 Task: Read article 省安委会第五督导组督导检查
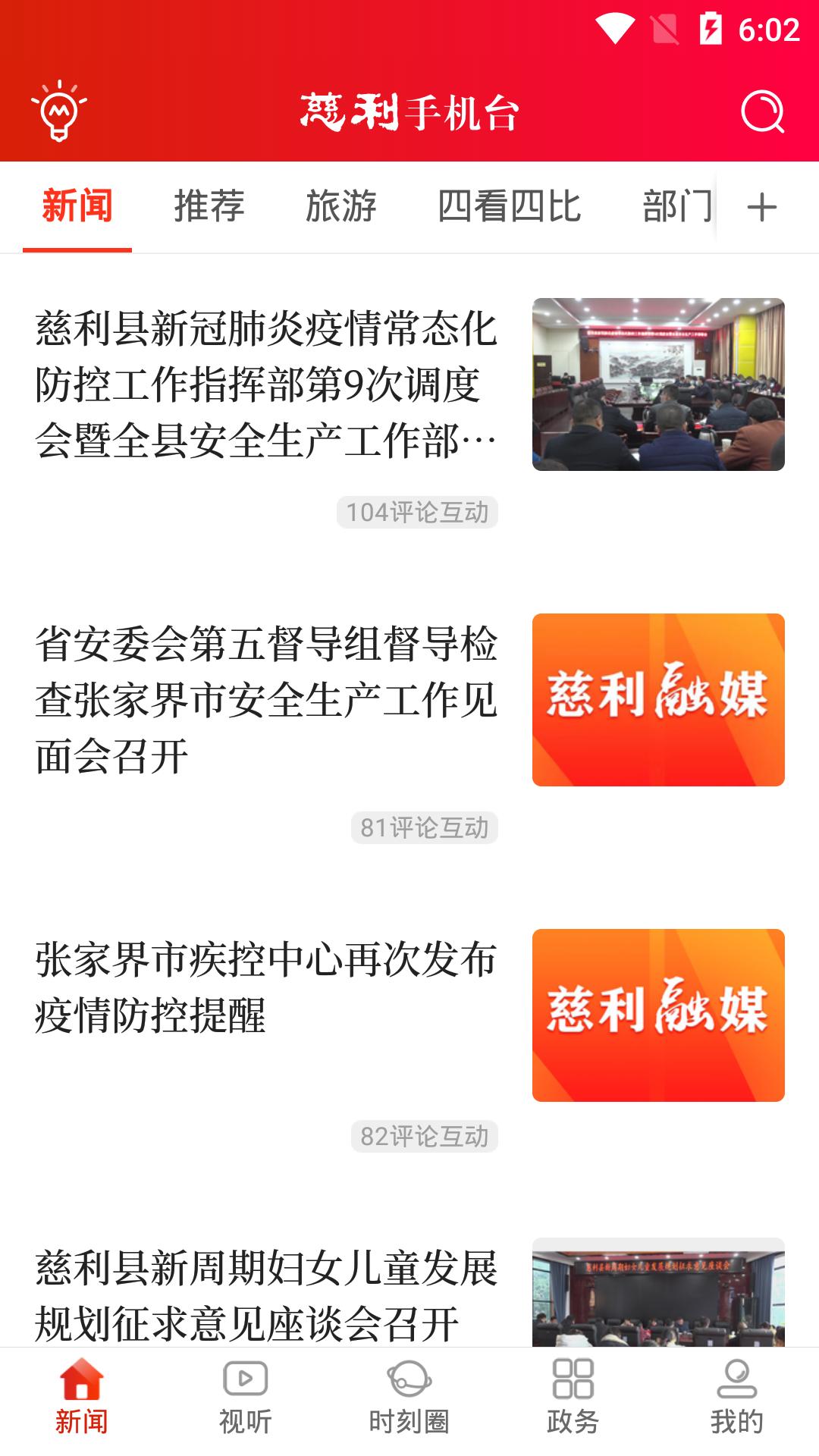pyautogui.click(x=265, y=699)
